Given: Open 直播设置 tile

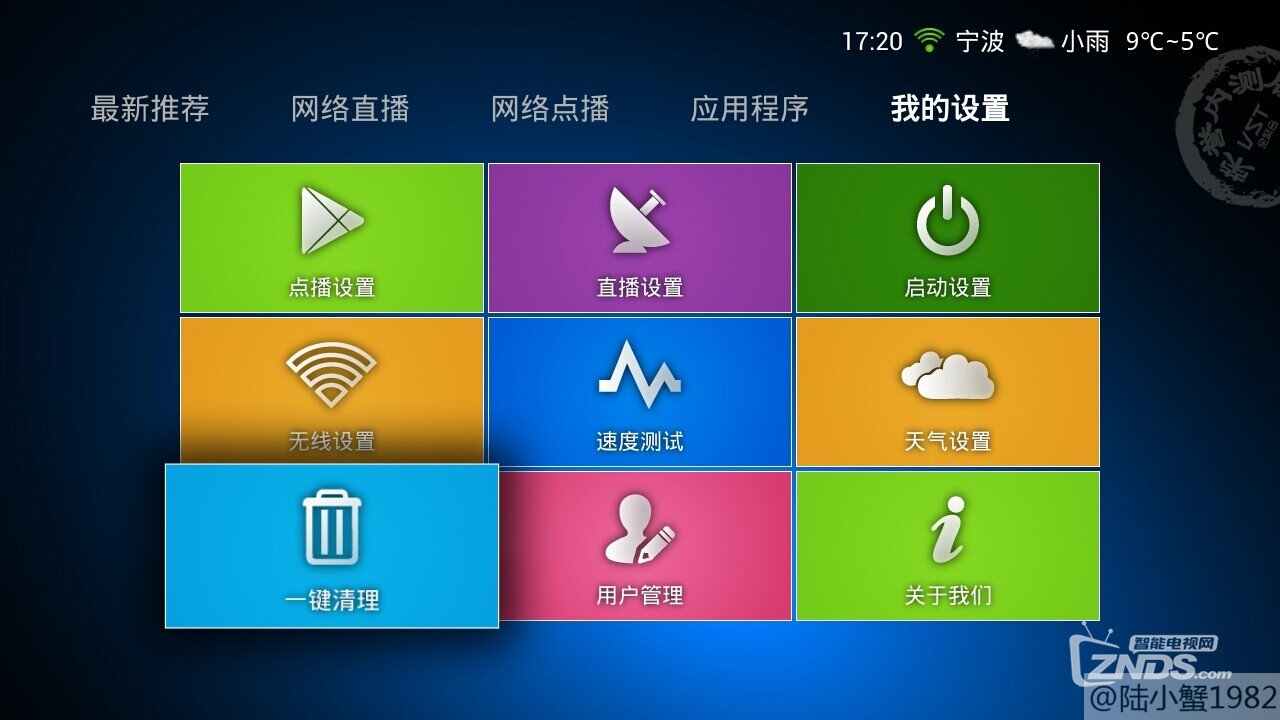Looking at the screenshot, I should click(x=640, y=238).
